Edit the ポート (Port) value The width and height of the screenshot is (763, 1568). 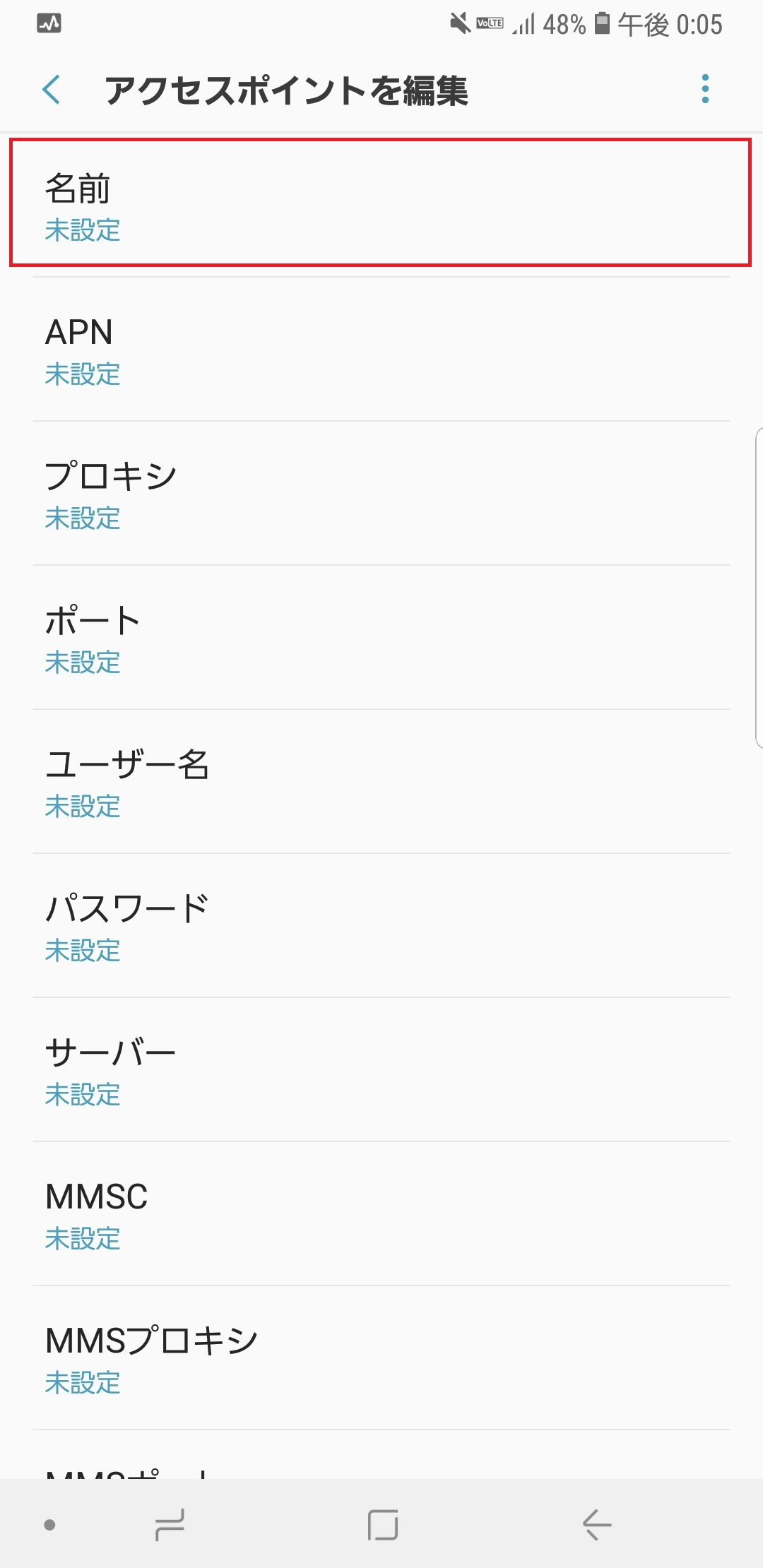click(381, 639)
